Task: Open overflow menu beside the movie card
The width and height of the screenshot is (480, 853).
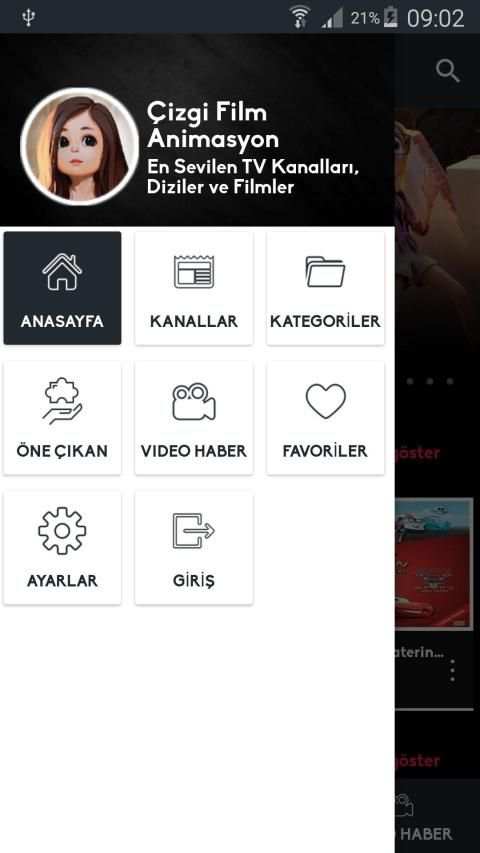Action: click(x=452, y=671)
